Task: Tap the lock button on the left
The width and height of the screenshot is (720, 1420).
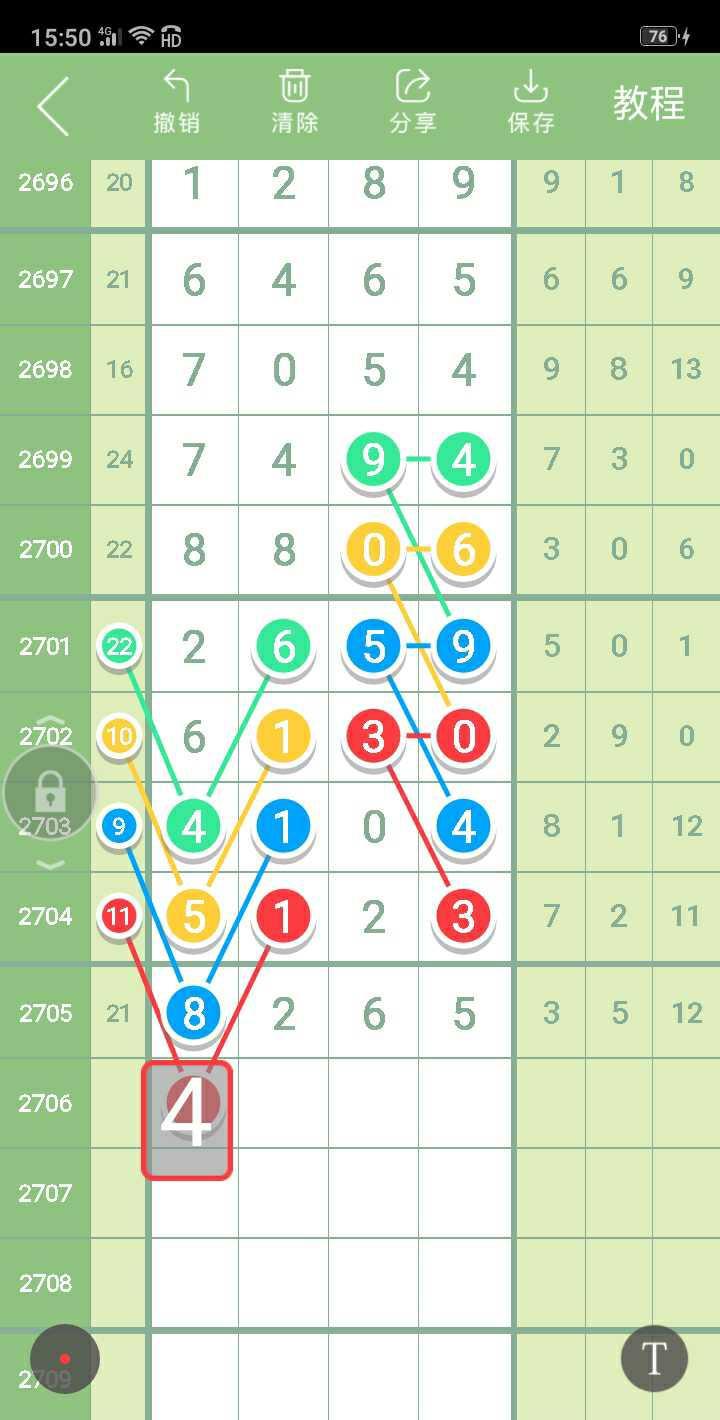Action: coord(50,793)
